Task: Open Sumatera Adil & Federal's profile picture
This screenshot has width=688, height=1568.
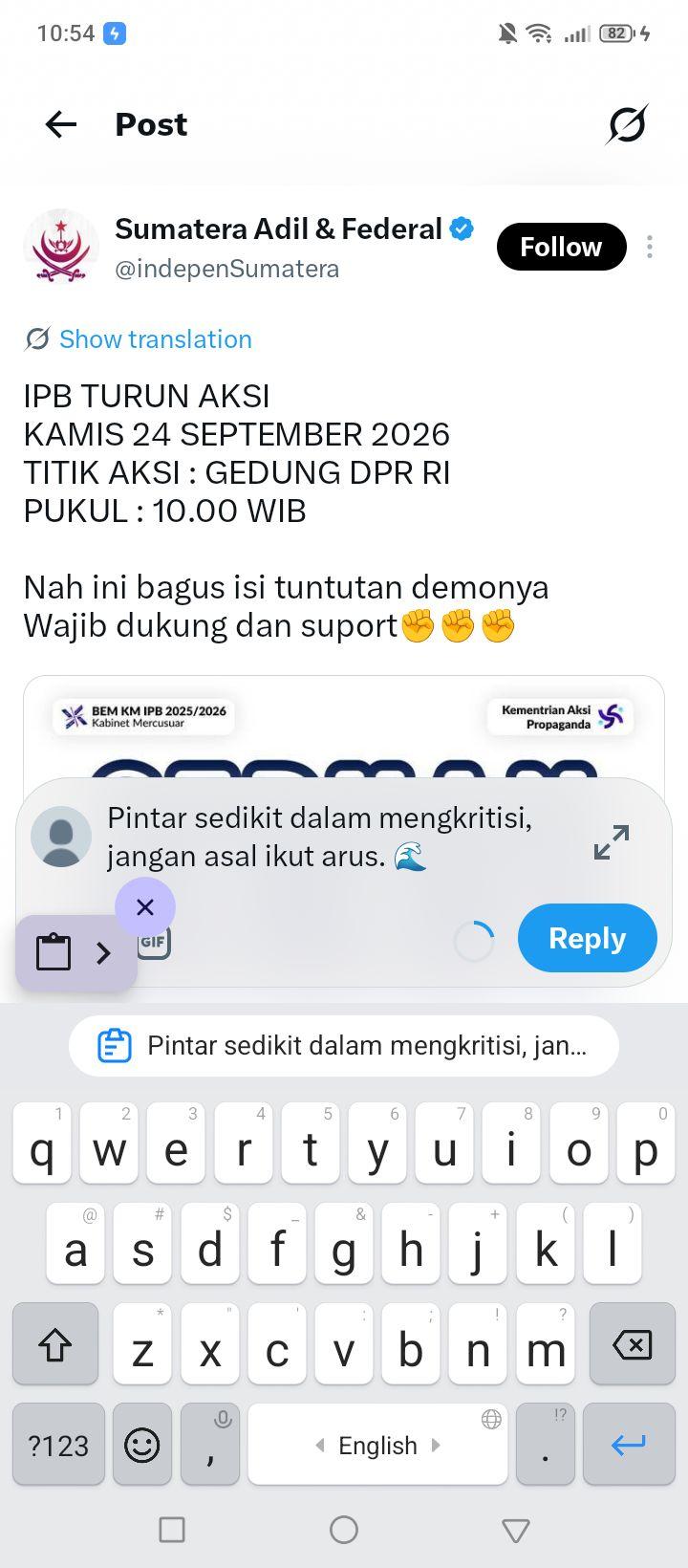Action: tap(61, 247)
